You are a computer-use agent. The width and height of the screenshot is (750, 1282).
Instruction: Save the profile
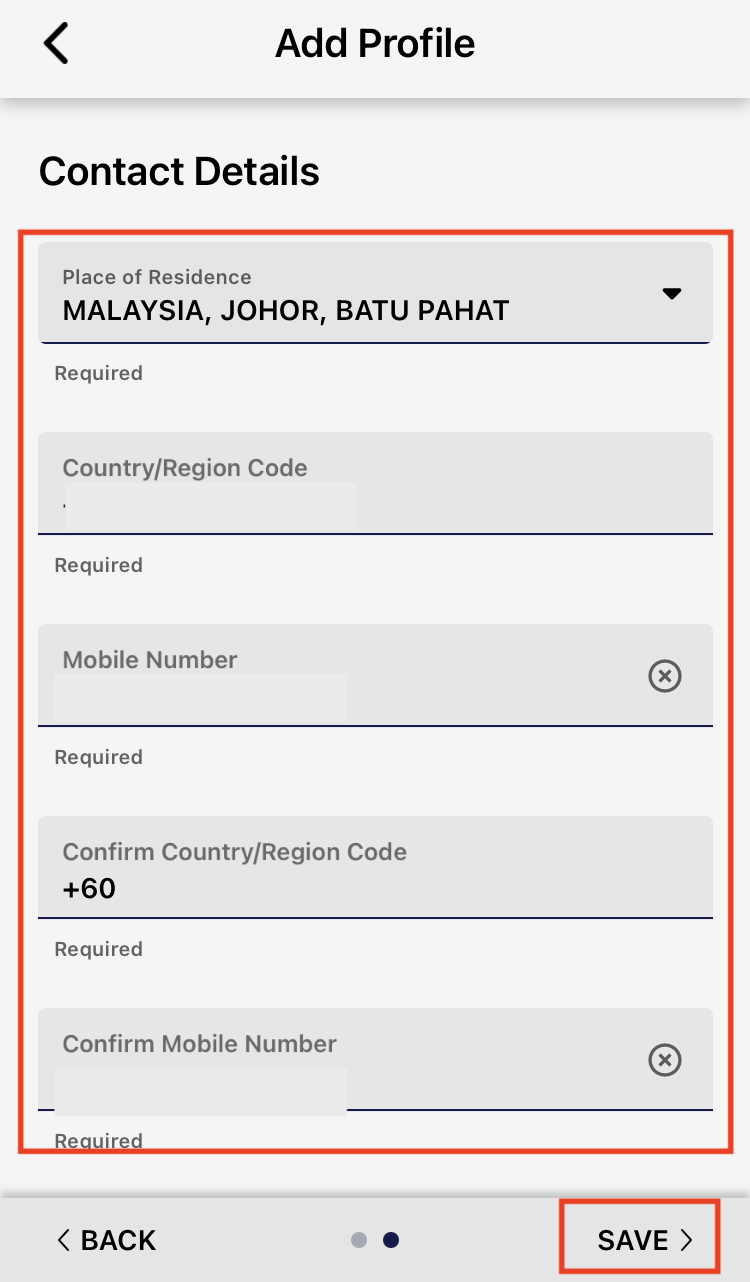(642, 1240)
